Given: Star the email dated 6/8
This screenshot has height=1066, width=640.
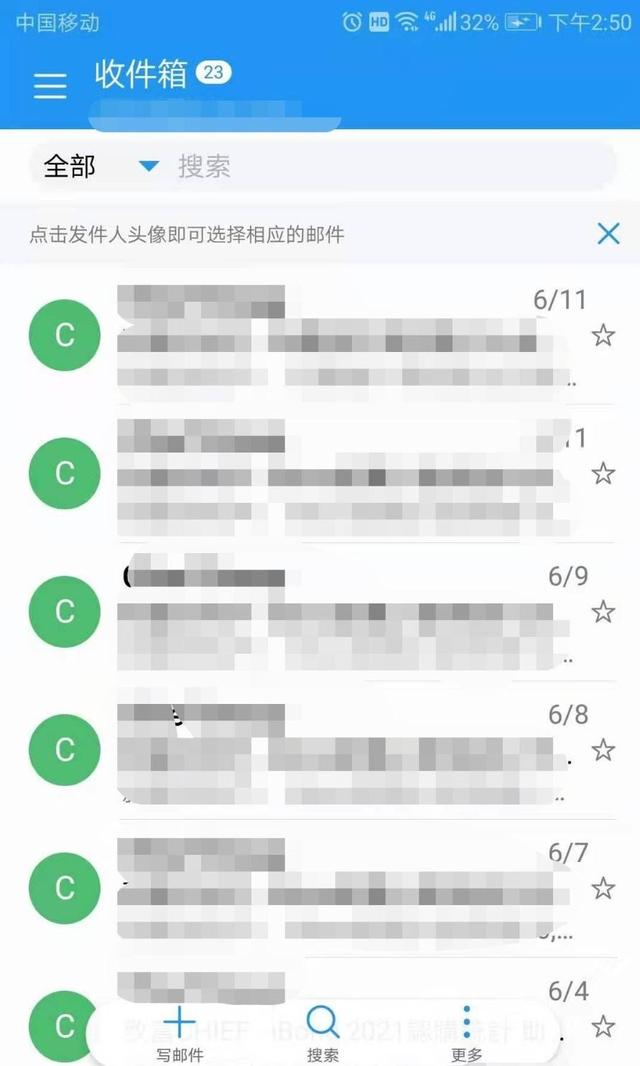Looking at the screenshot, I should point(603,750).
